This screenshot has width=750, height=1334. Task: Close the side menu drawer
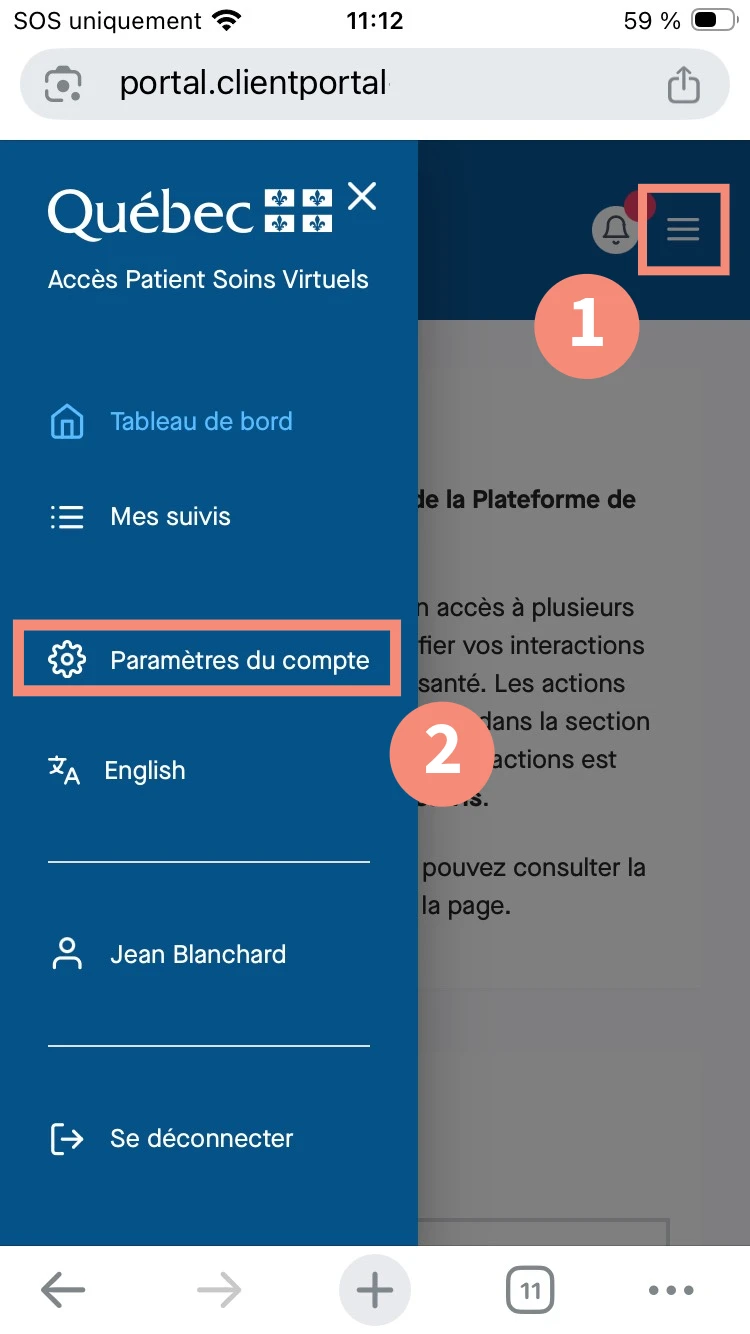pos(361,197)
